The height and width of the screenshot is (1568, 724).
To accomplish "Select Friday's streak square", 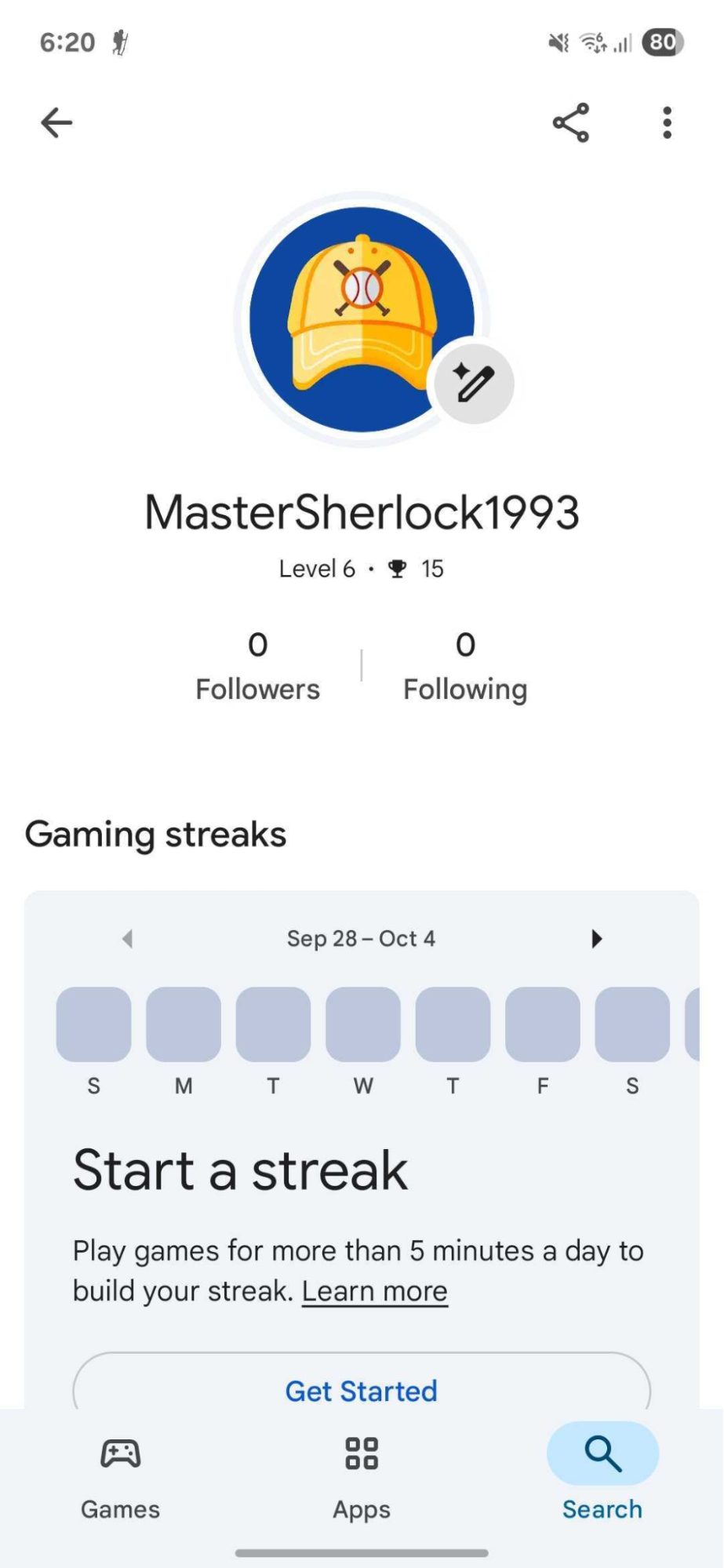I will [541, 1023].
